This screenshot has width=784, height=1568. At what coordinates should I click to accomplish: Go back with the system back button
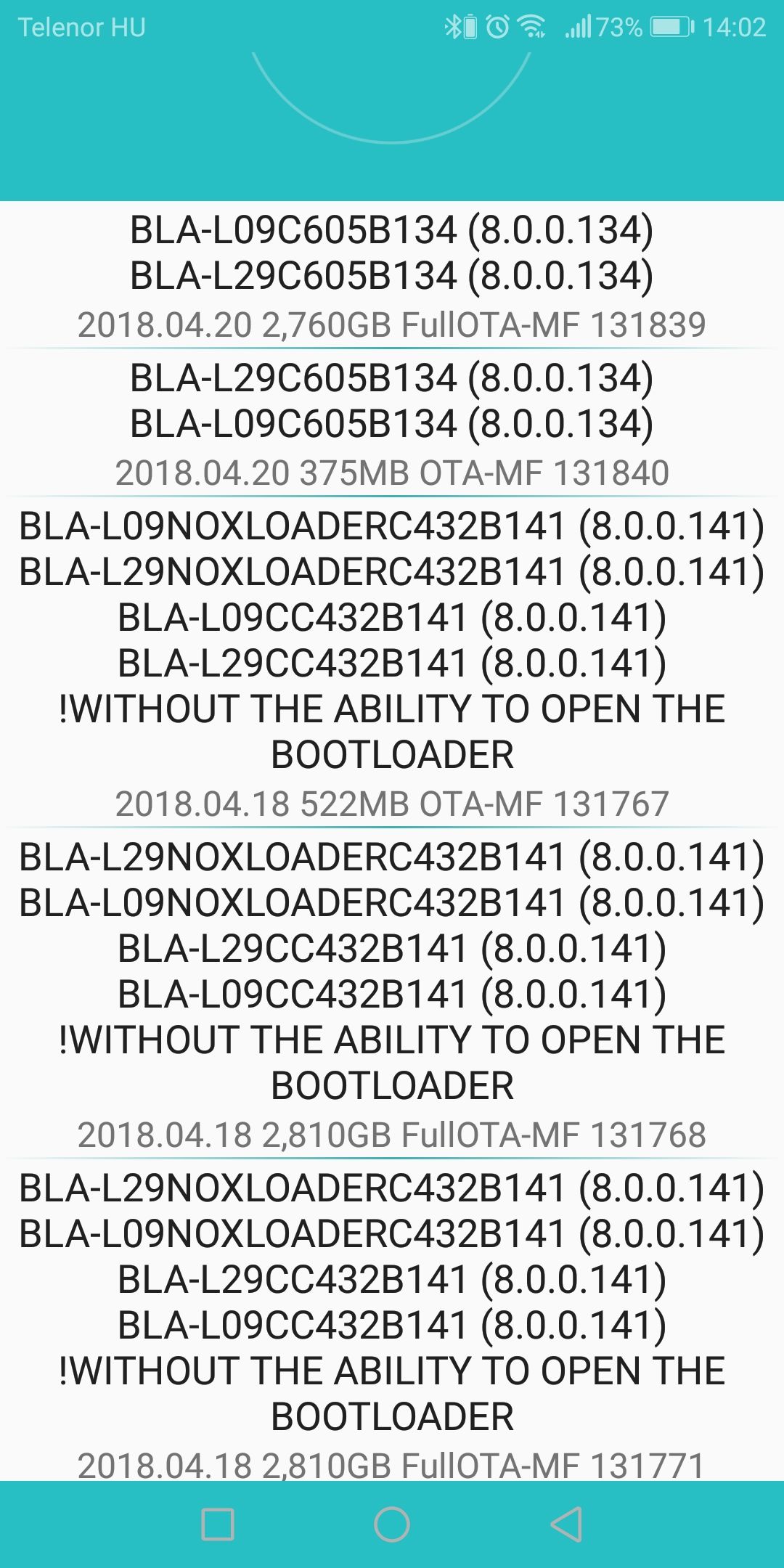point(567,1524)
